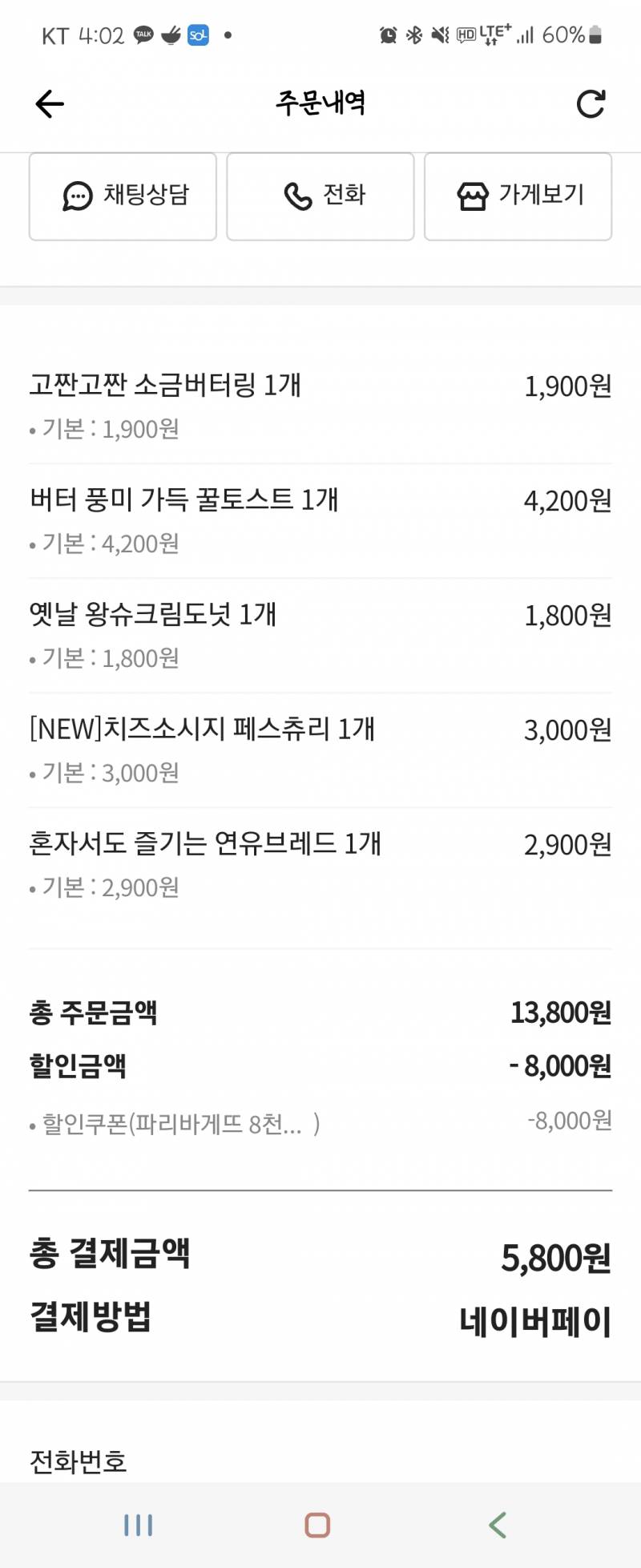Tap the refresh icon at top right
This screenshot has width=641, height=1568.
[591, 103]
